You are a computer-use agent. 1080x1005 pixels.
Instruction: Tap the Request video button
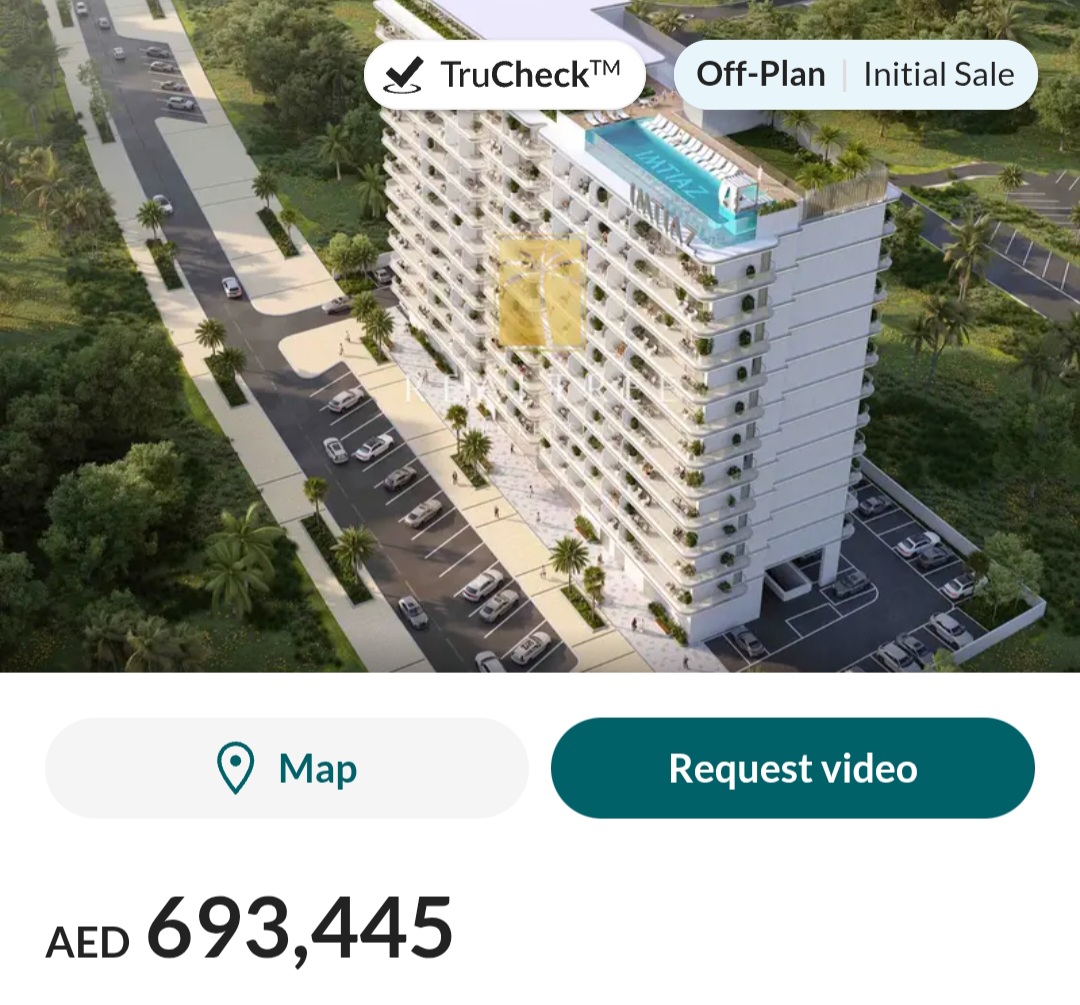(792, 768)
